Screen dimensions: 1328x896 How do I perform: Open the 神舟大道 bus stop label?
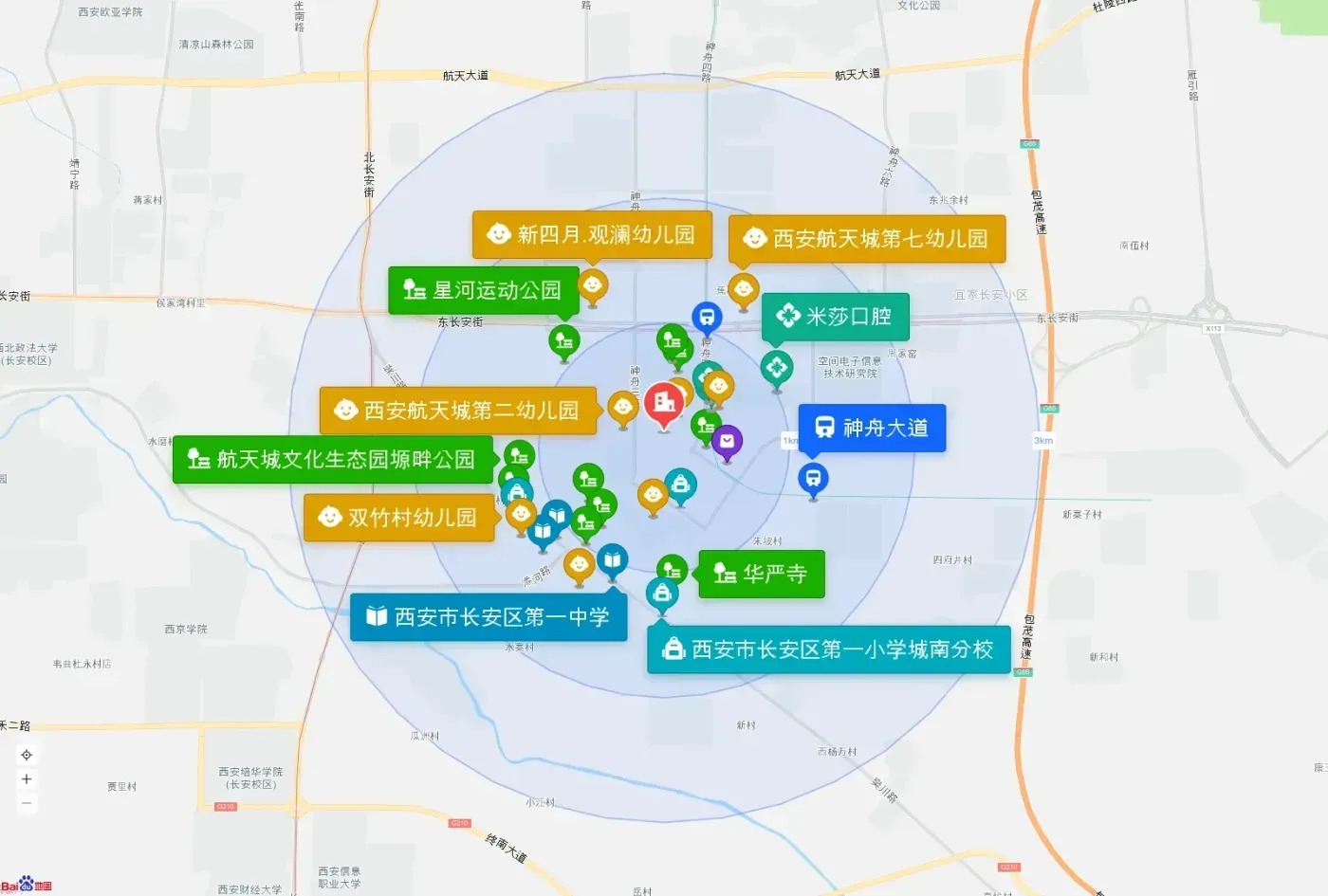[x=872, y=429]
